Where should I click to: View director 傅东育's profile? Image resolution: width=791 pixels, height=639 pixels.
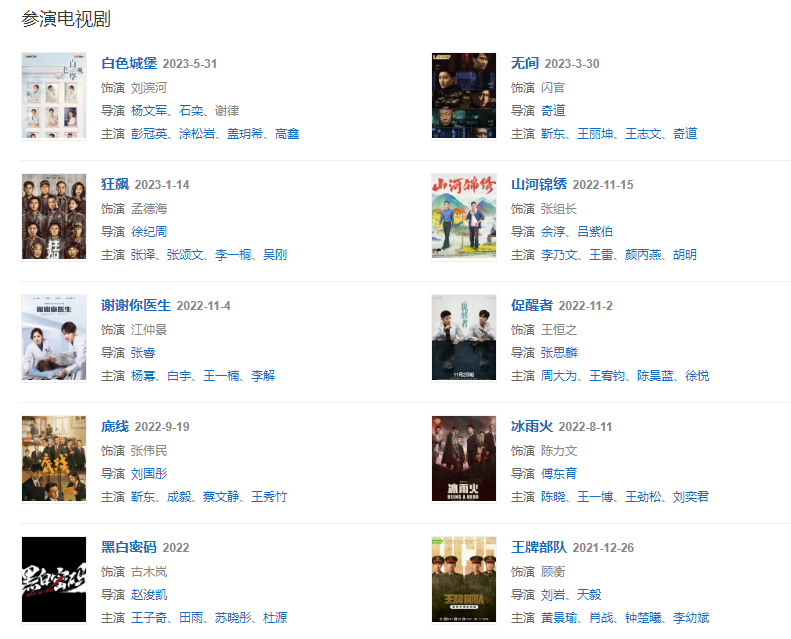click(x=559, y=474)
